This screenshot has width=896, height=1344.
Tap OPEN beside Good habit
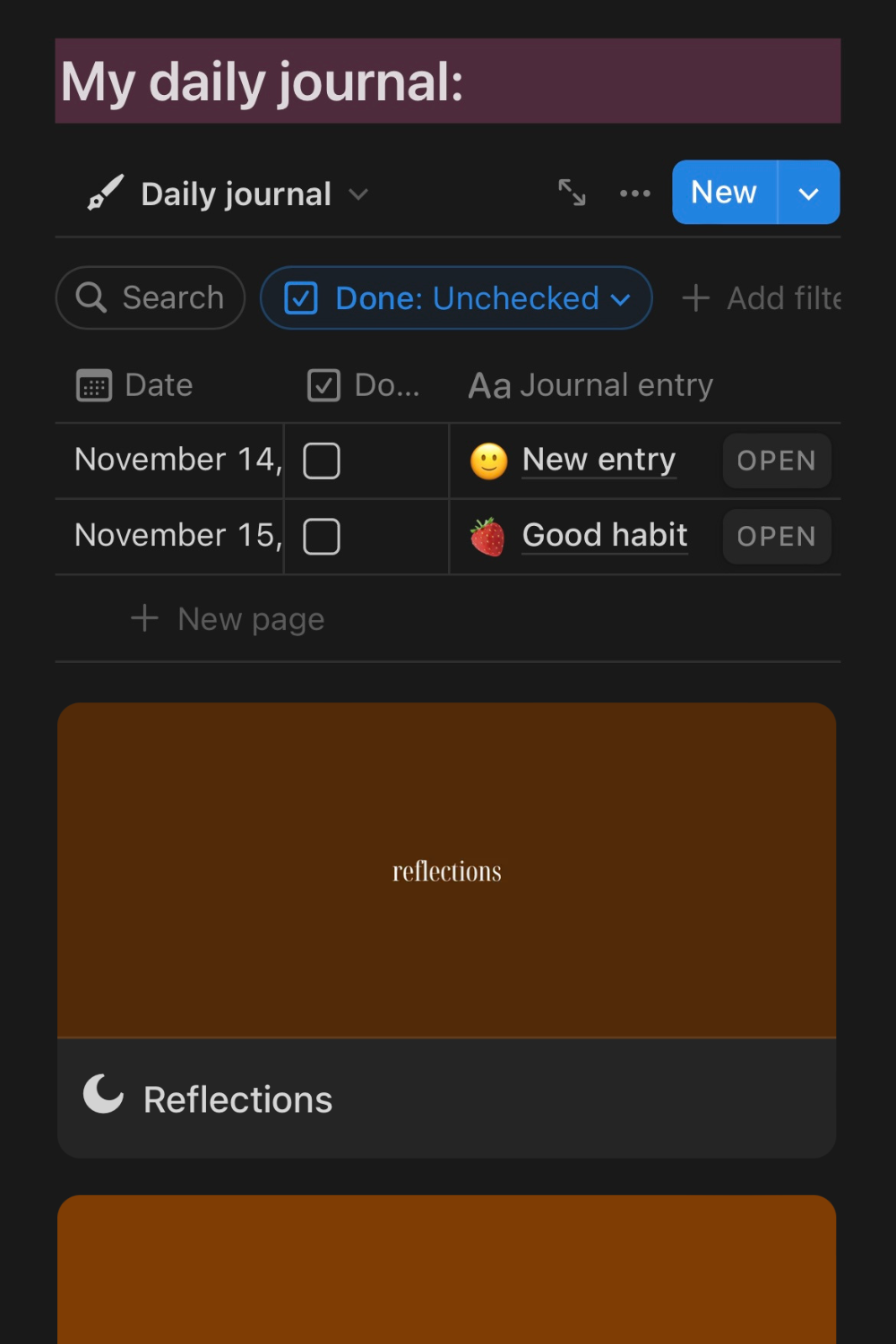[x=776, y=537]
